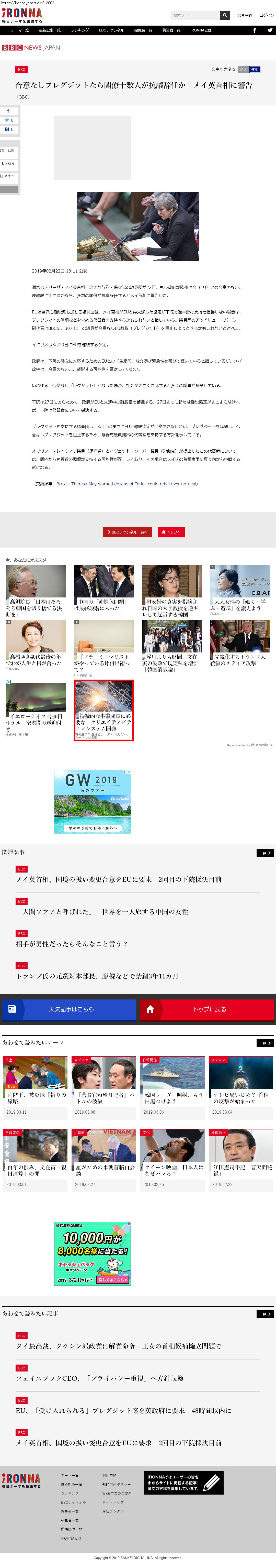The height and width of the screenshot is (1568, 276).
Task: Tap the search magnifier button
Action: point(225,15)
